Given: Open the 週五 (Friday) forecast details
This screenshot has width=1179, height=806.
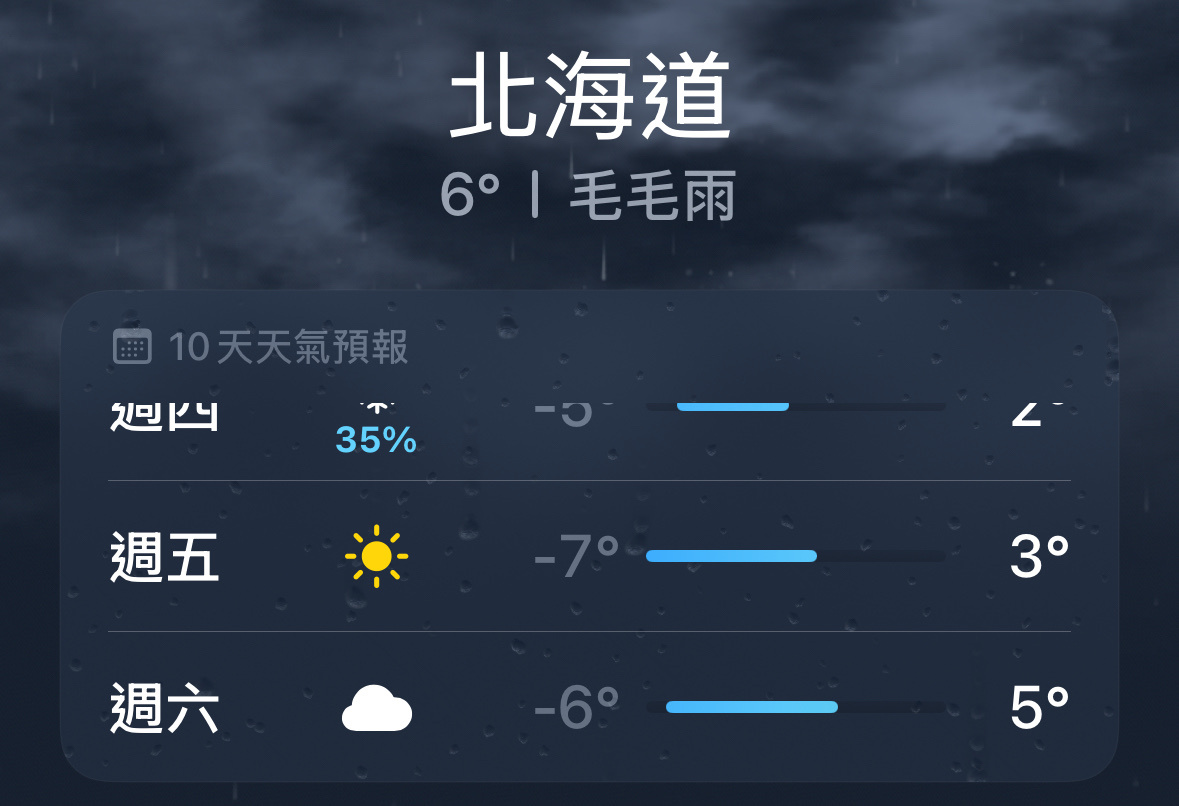Looking at the screenshot, I should (x=588, y=556).
